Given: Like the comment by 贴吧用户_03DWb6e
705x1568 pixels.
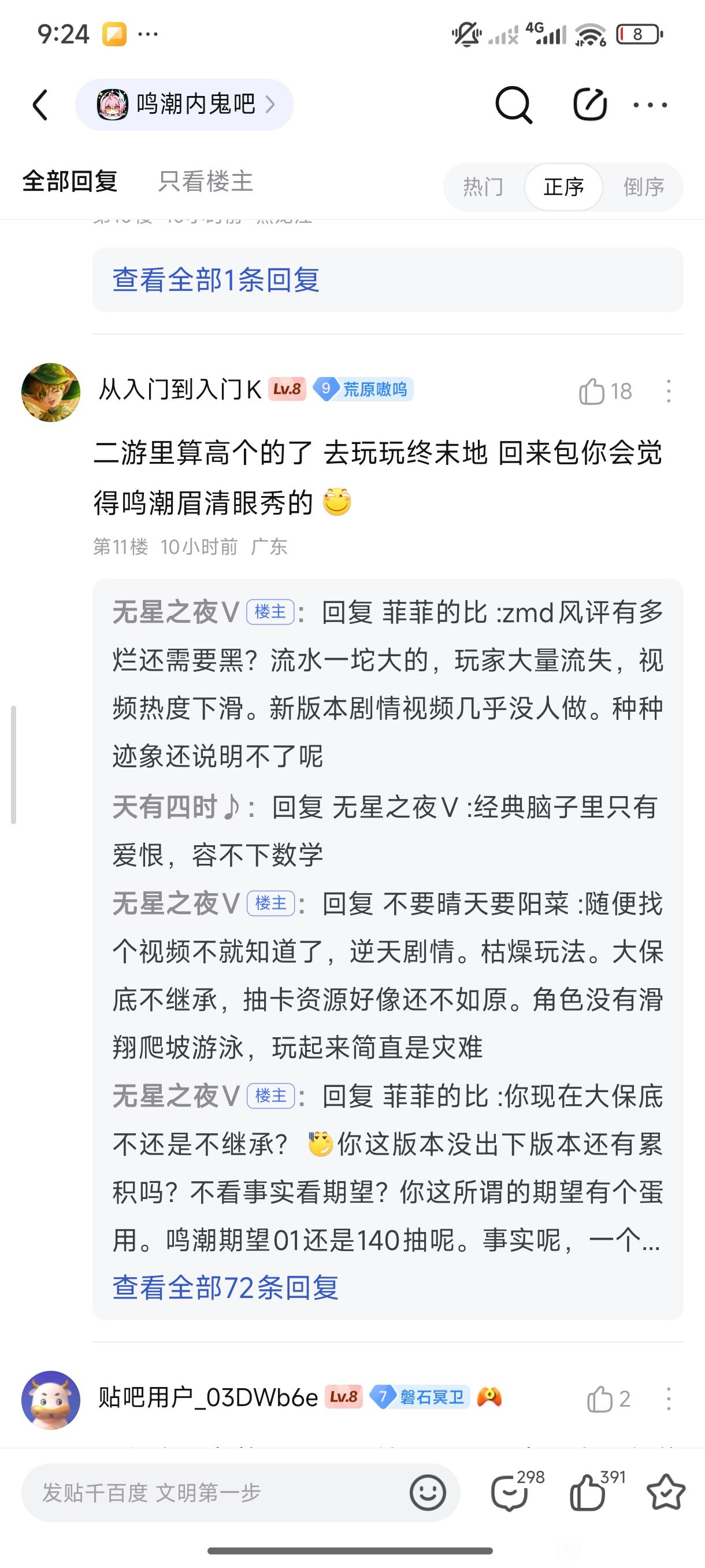Looking at the screenshot, I should (600, 1399).
